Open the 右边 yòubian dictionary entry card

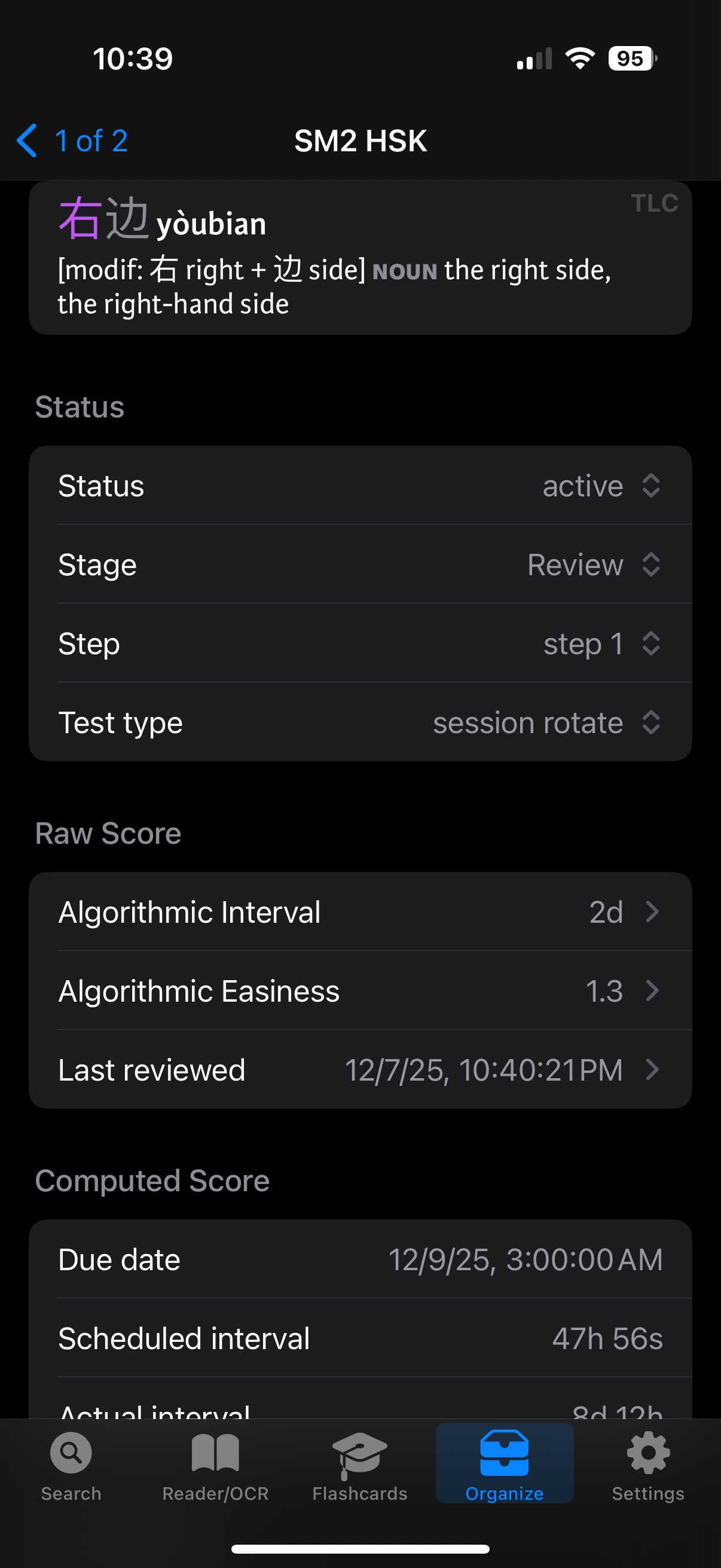pyautogui.click(x=360, y=259)
